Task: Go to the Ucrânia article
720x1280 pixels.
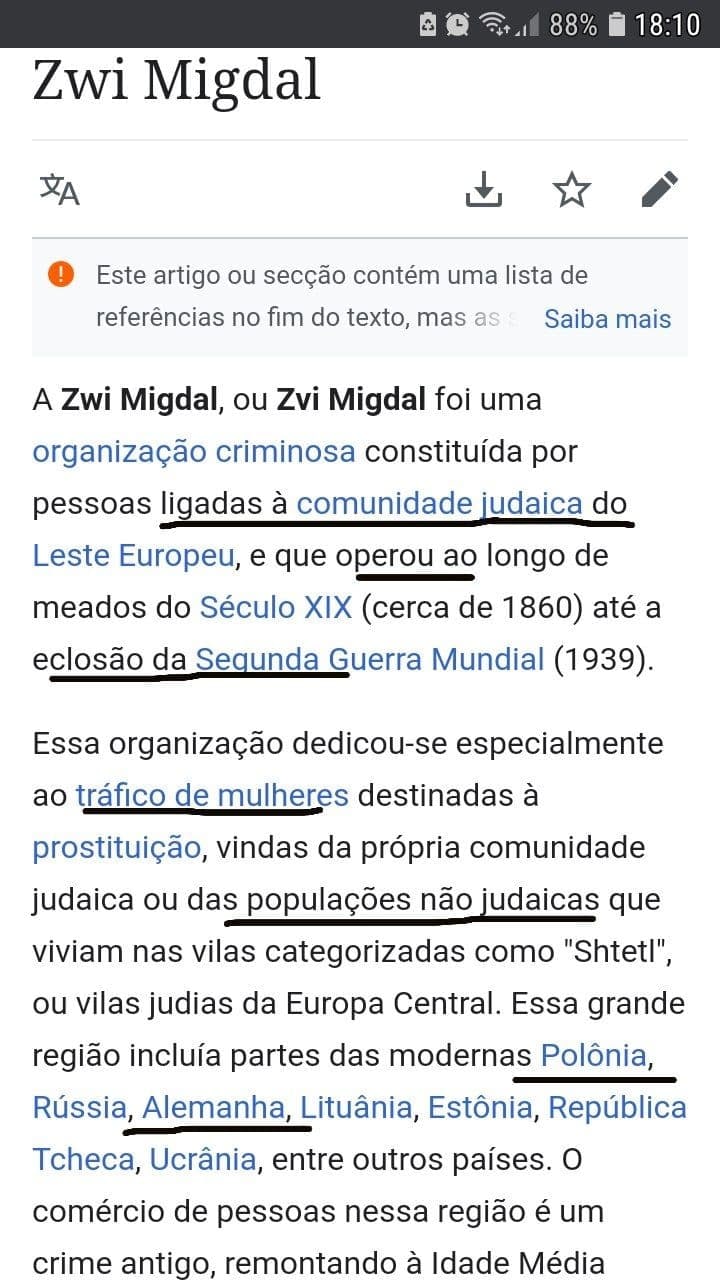Action: coord(203,1159)
